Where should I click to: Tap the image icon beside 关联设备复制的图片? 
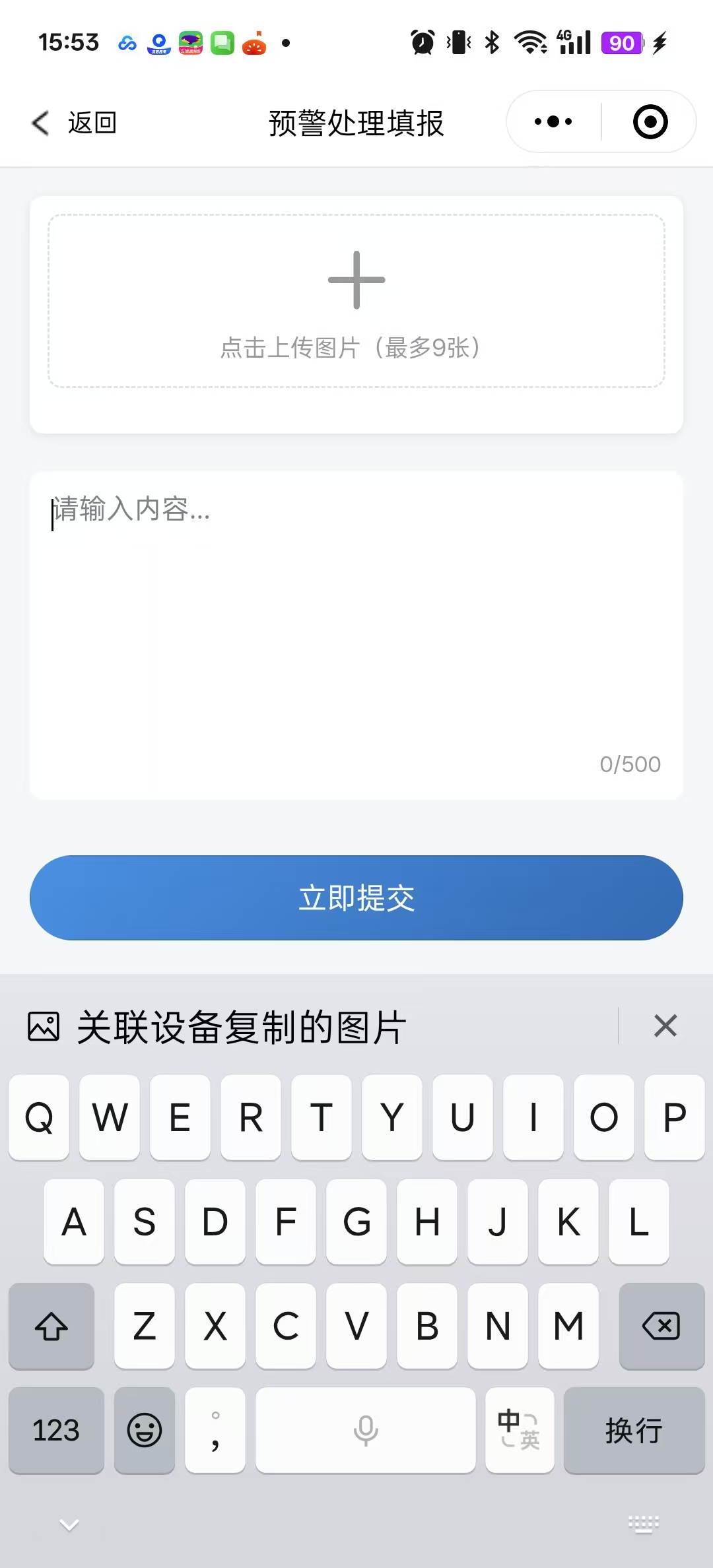(x=42, y=1026)
